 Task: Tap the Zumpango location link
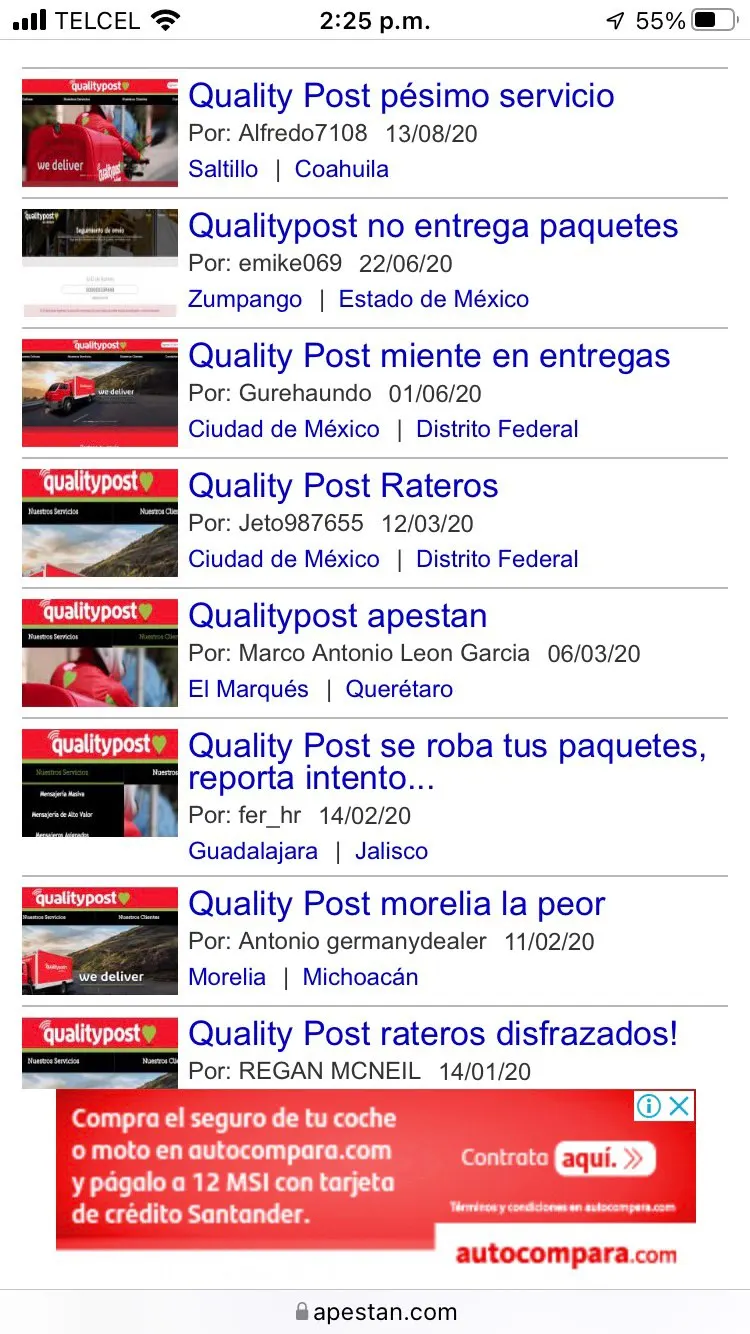point(245,299)
